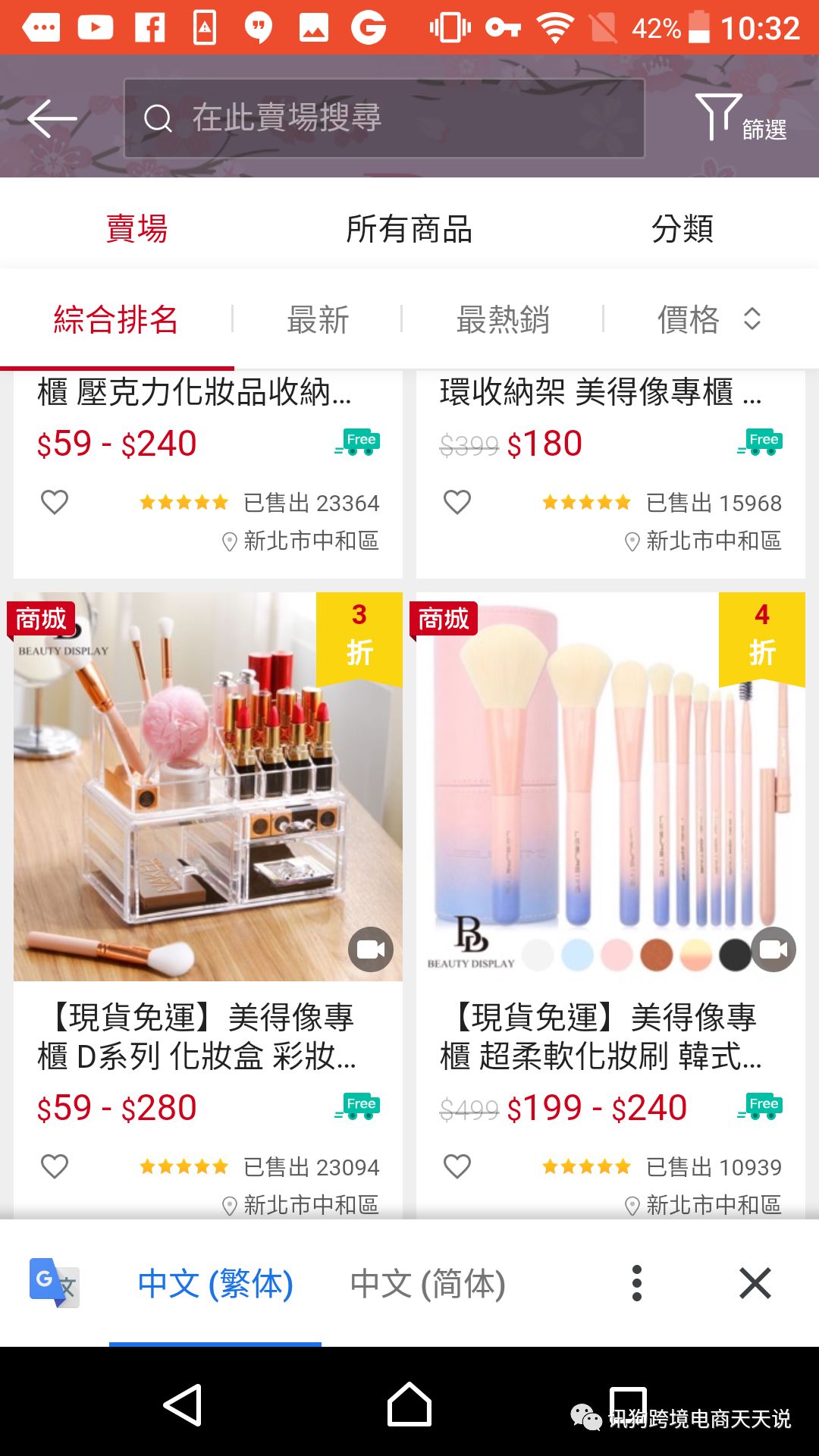Like the product with 已售出 23364
The image size is (819, 1456).
click(55, 502)
